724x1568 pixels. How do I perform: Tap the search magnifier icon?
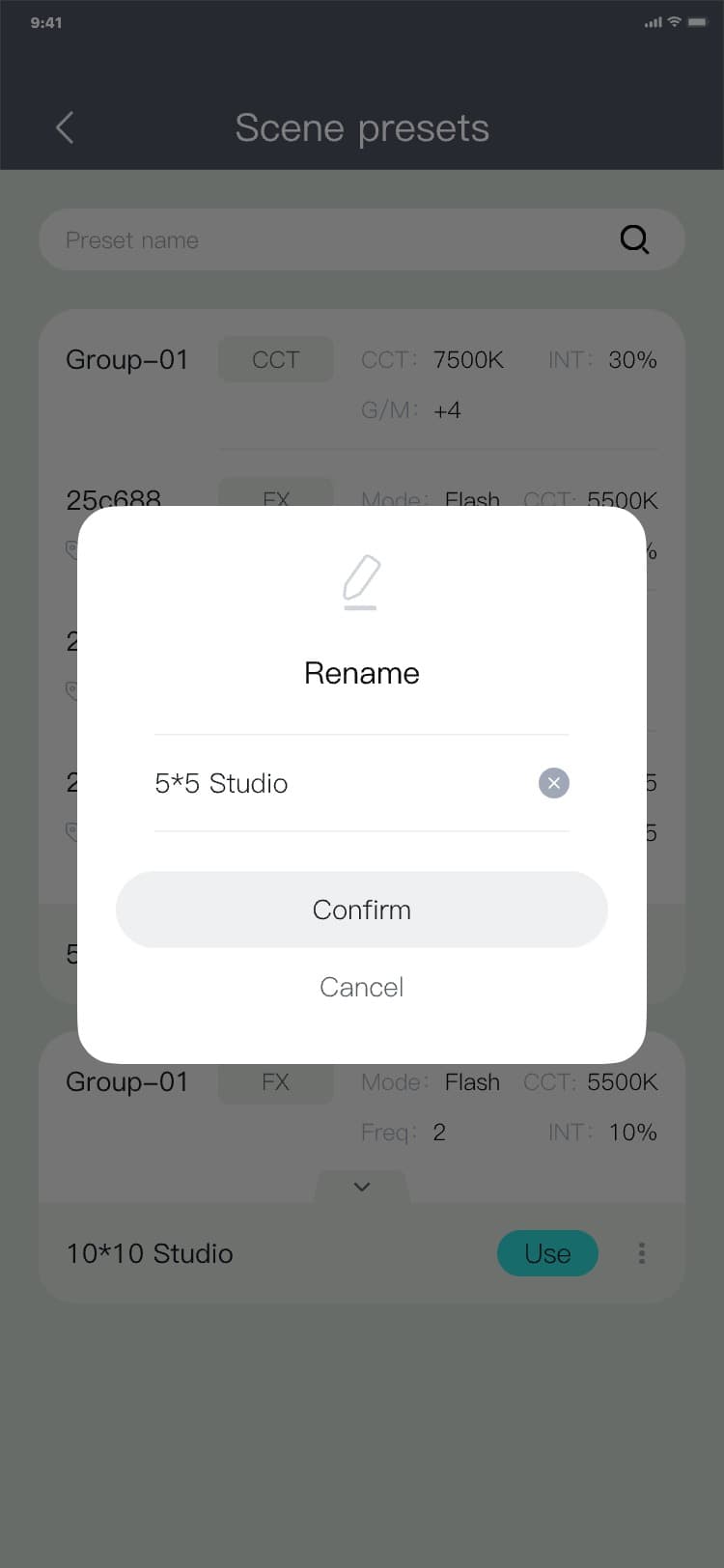tap(634, 239)
